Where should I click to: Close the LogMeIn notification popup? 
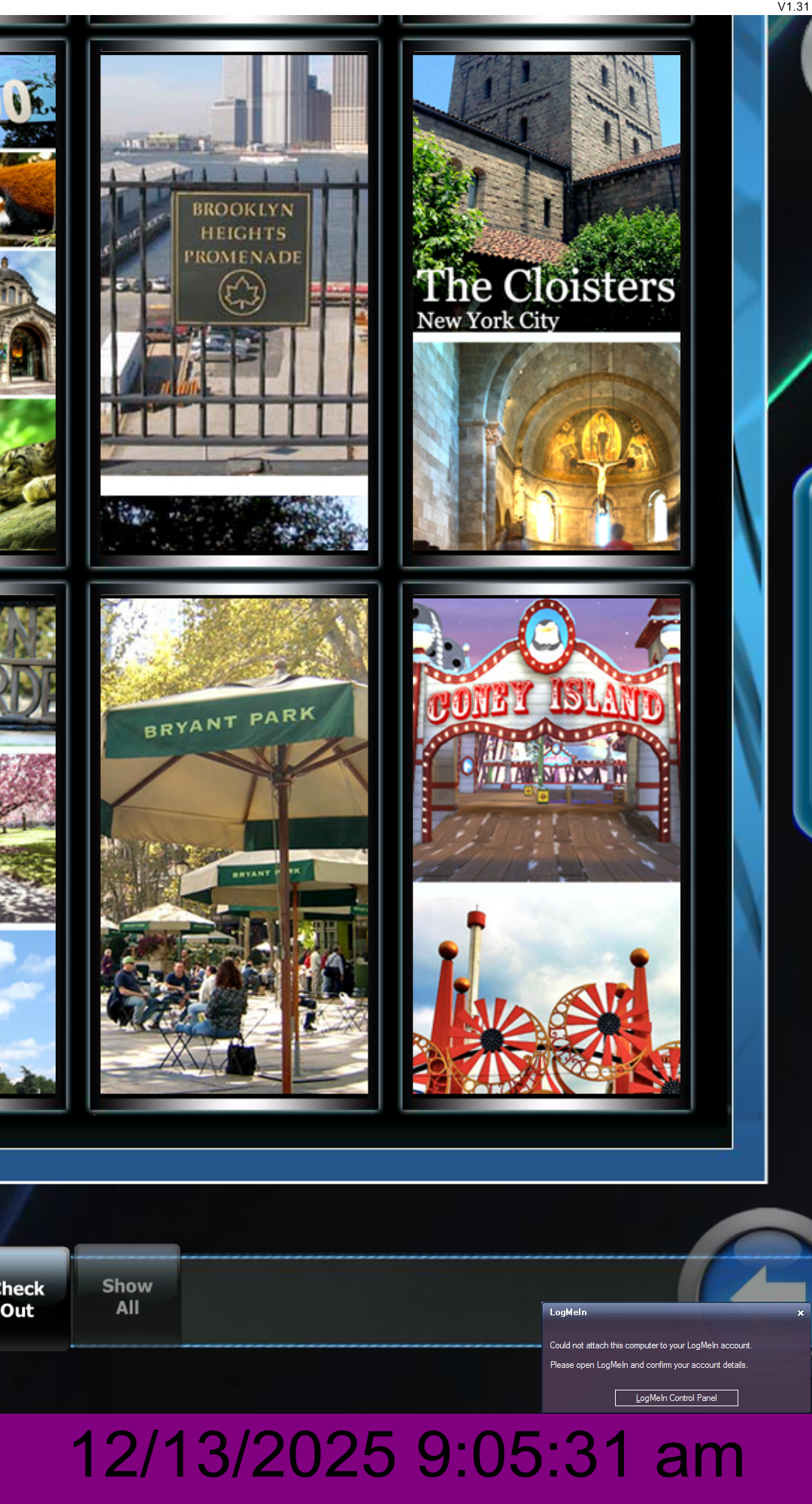coord(801,1313)
